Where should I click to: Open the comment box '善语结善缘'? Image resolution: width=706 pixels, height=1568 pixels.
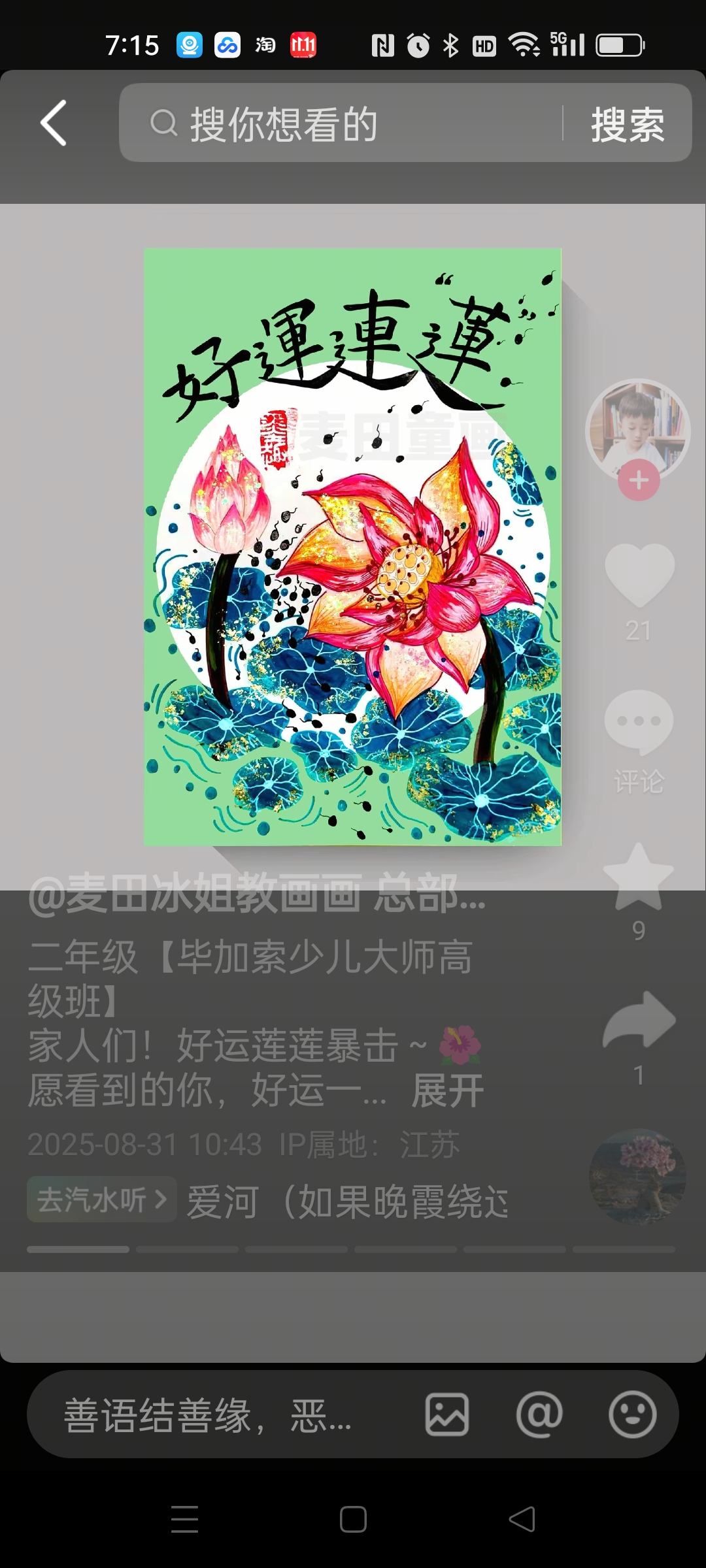tap(209, 1415)
